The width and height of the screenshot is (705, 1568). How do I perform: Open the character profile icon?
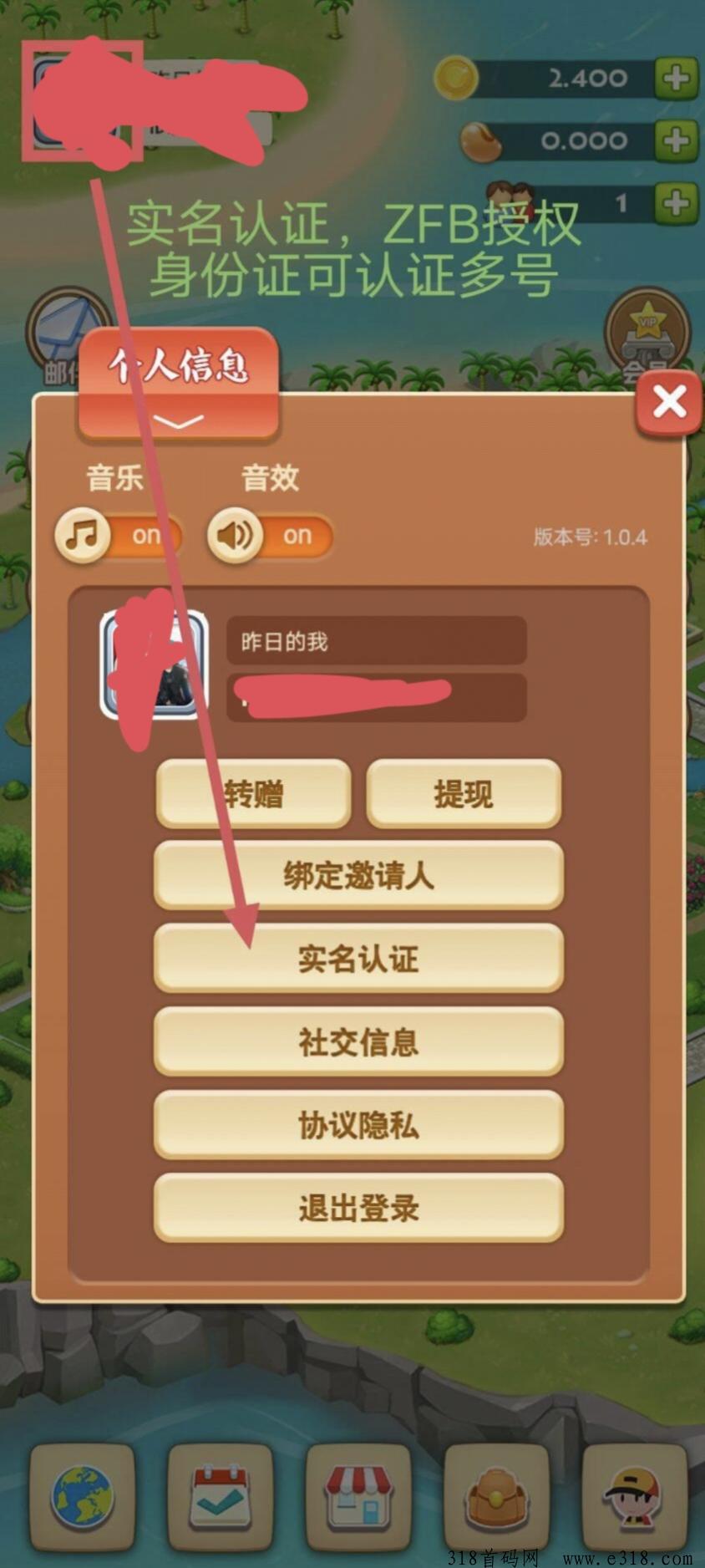click(x=633, y=1495)
